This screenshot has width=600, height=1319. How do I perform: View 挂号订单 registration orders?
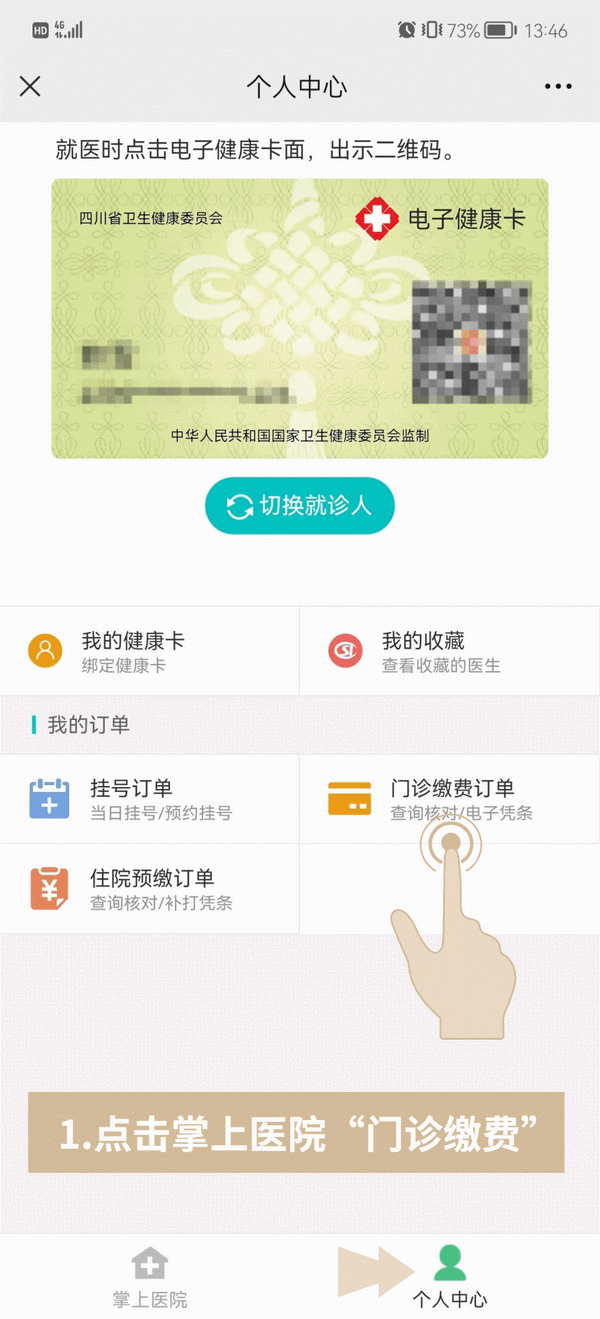click(x=149, y=799)
